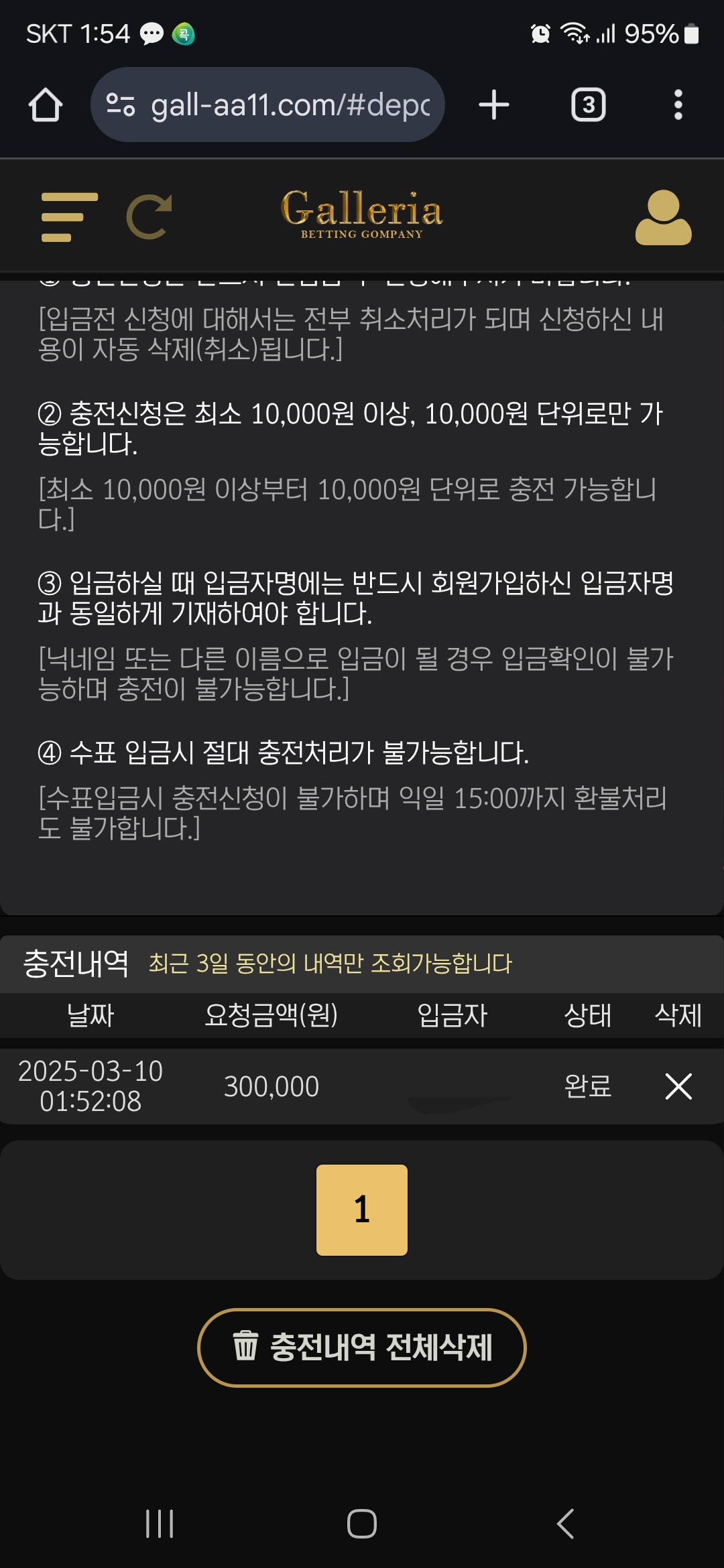The width and height of the screenshot is (724, 1568).
Task: Tap 충전내역 전체삭제 button
Action: [x=362, y=1348]
